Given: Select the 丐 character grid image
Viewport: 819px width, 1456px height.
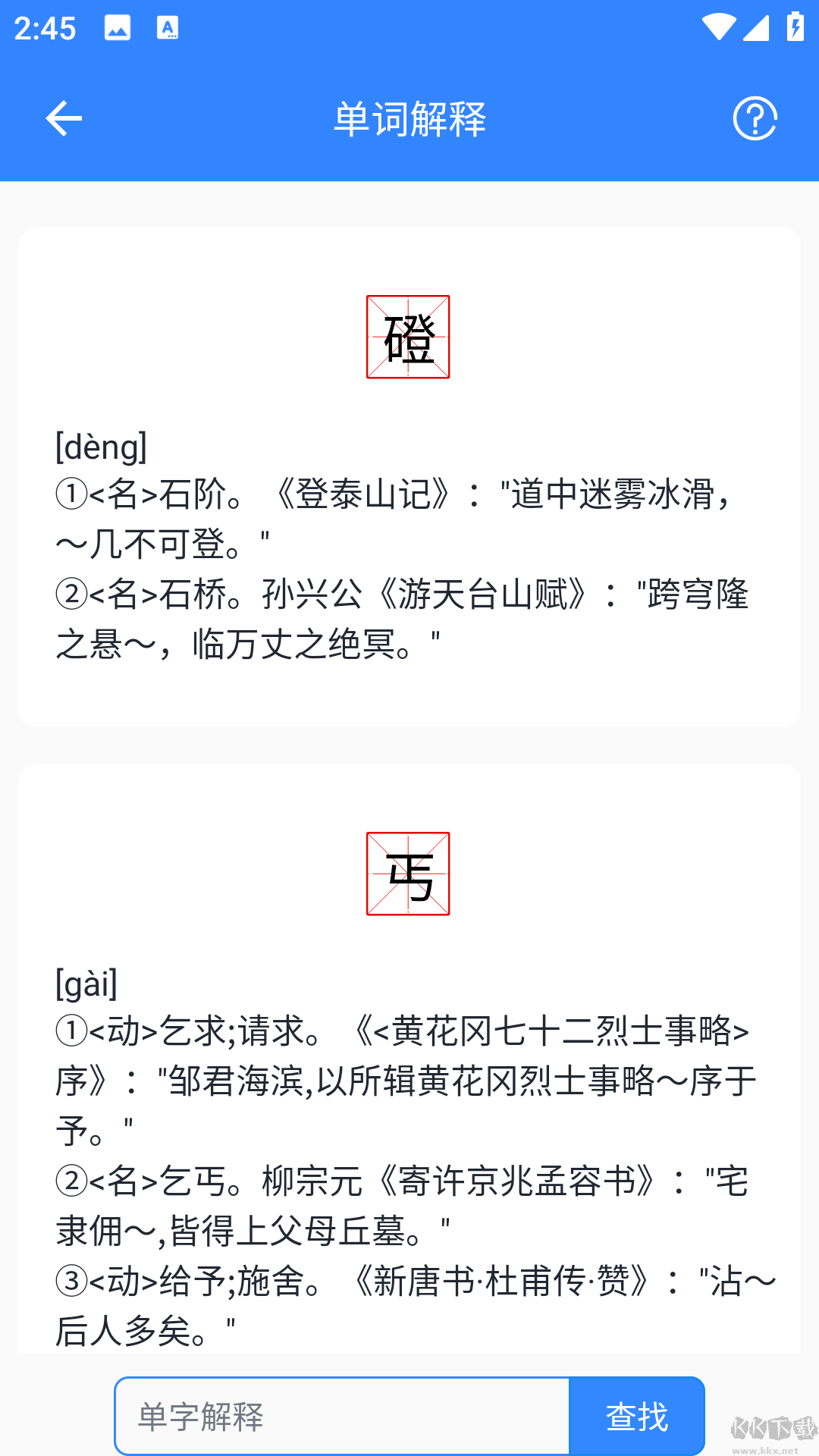Looking at the screenshot, I should pos(408,873).
